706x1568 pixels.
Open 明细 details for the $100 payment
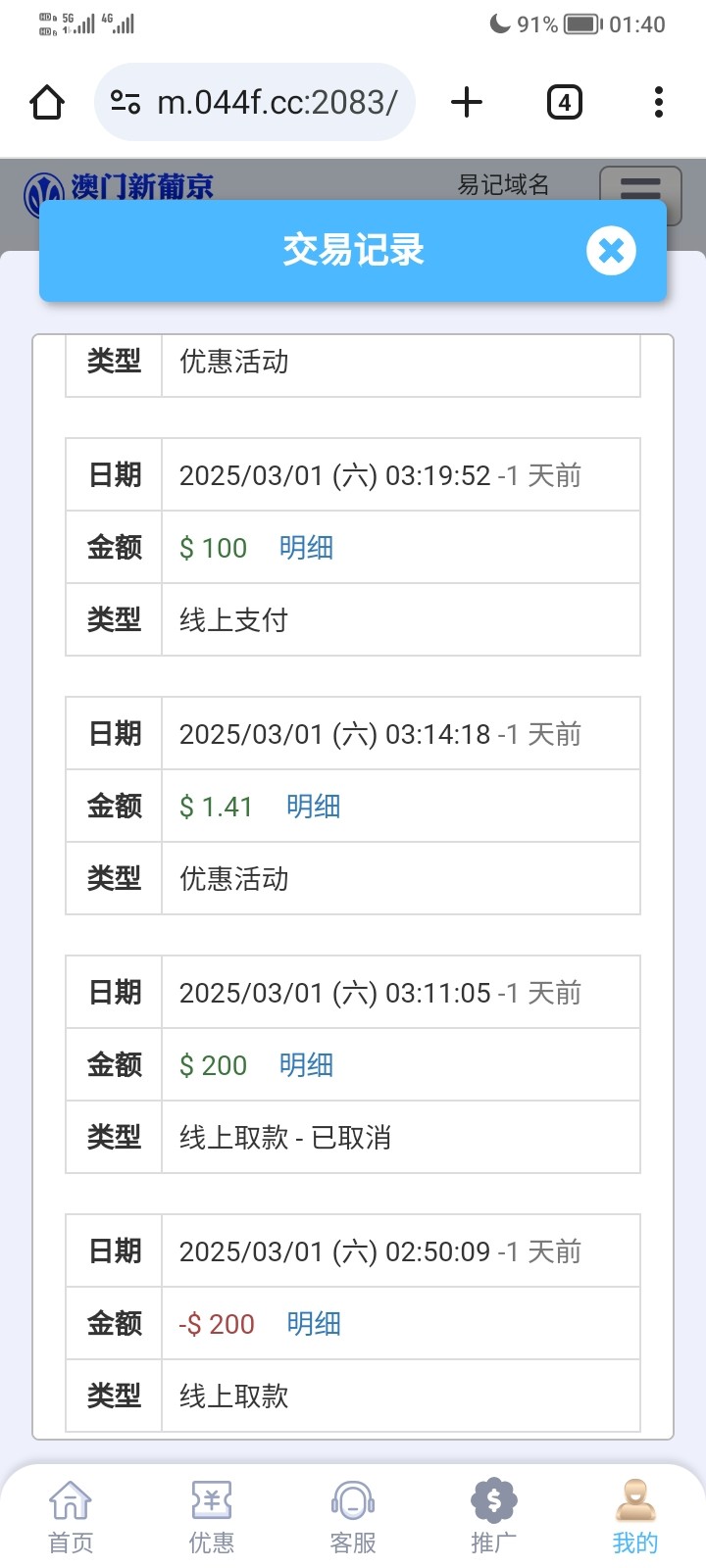click(x=306, y=547)
